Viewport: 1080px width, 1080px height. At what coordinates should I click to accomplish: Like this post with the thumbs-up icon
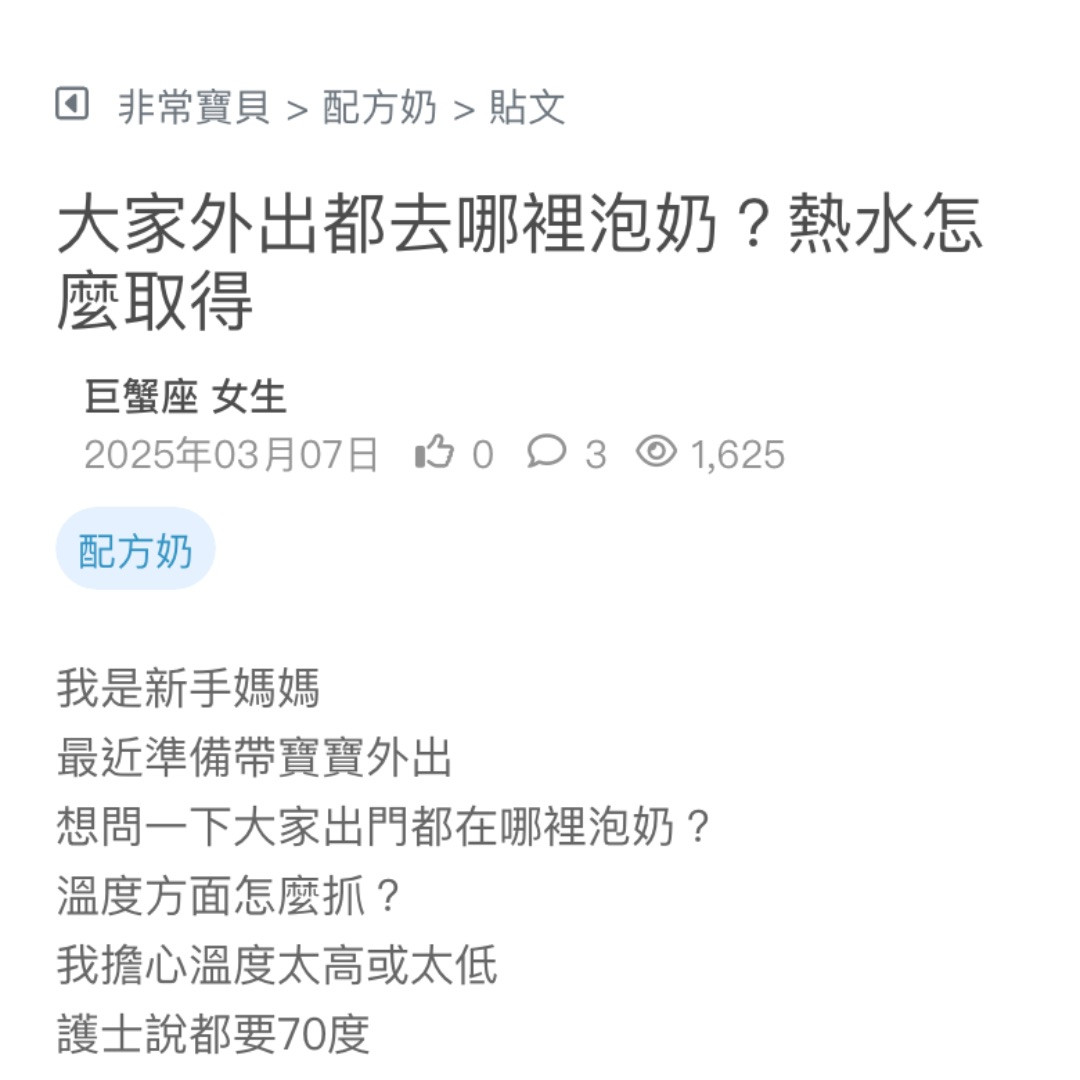434,454
